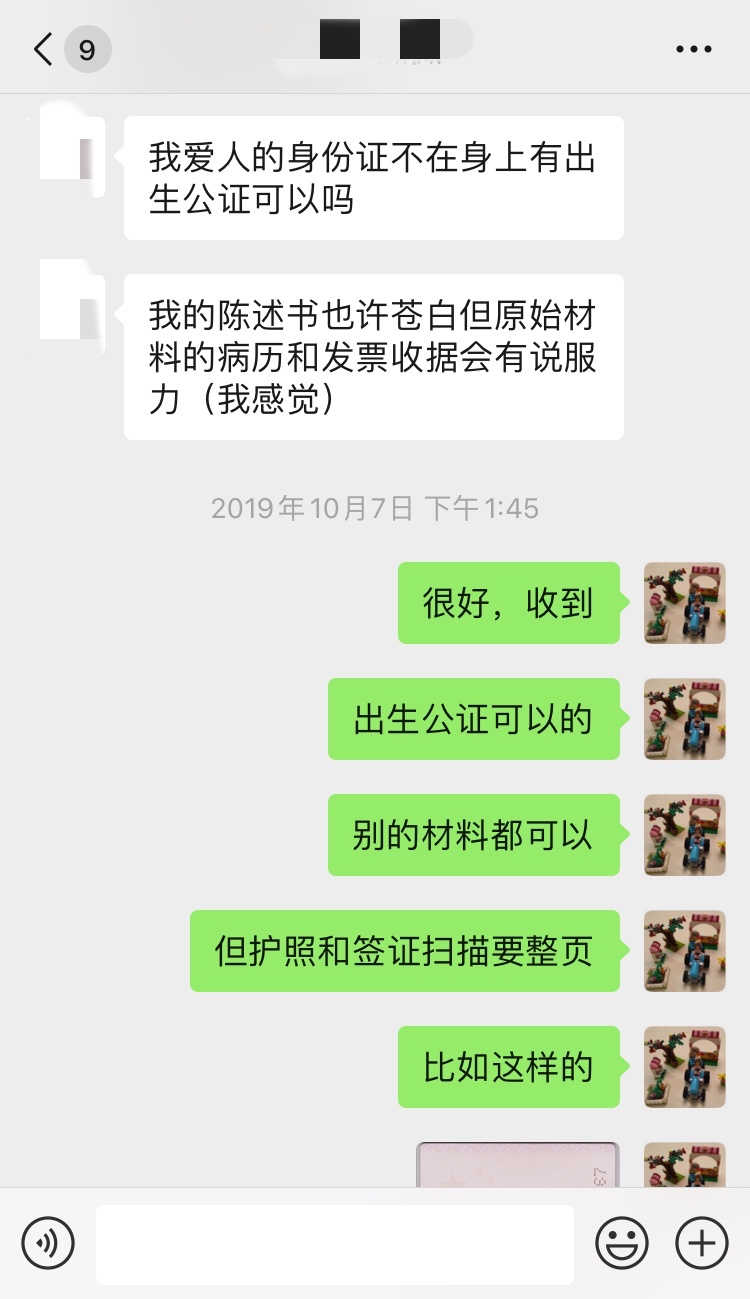The height and width of the screenshot is (1299, 750).
Task: Open the chat overflow menu
Action: coord(693,49)
